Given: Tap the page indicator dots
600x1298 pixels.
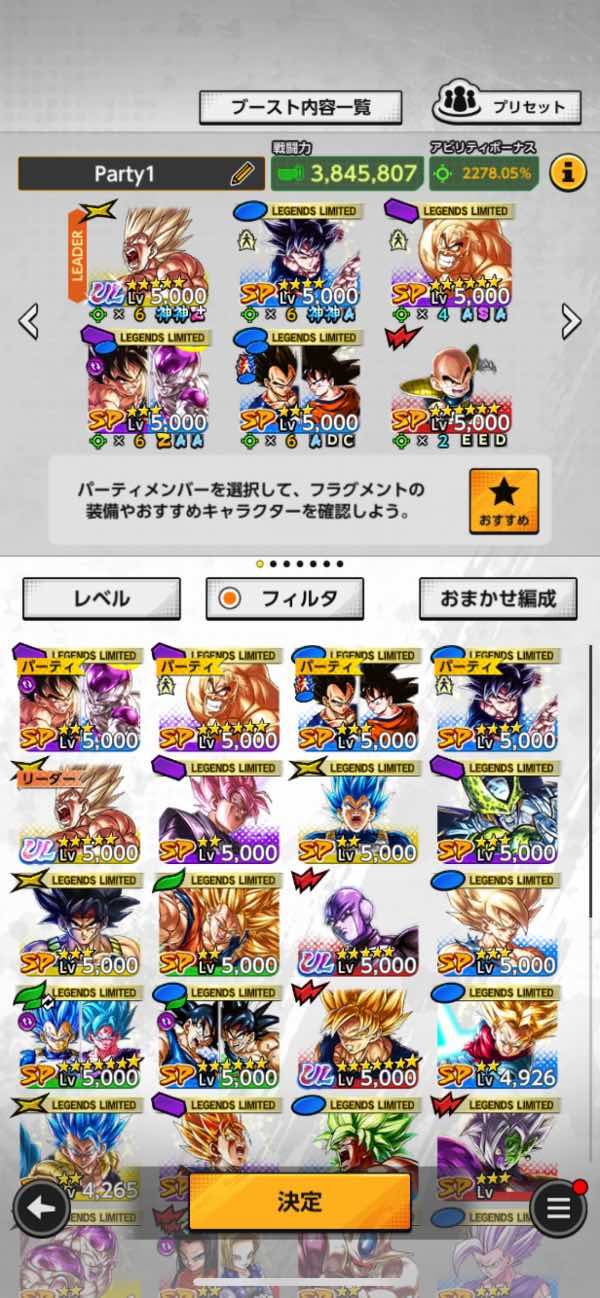Looking at the screenshot, I should (300, 563).
